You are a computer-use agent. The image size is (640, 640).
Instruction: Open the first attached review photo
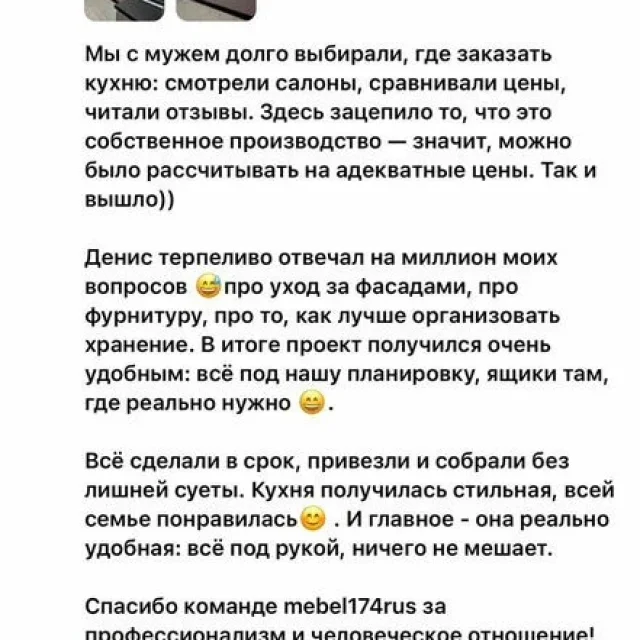point(124,10)
